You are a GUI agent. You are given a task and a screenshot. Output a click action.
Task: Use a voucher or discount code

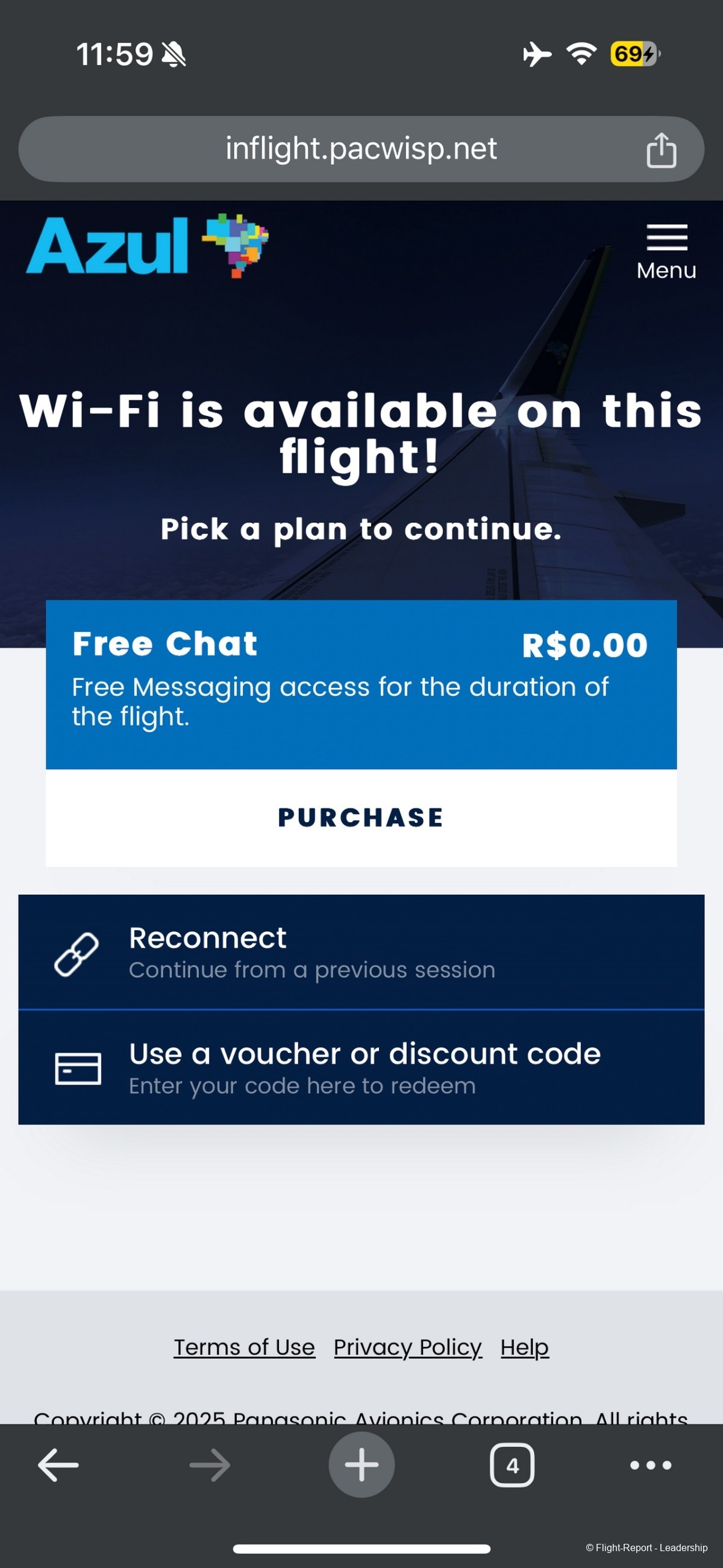[x=361, y=1068]
